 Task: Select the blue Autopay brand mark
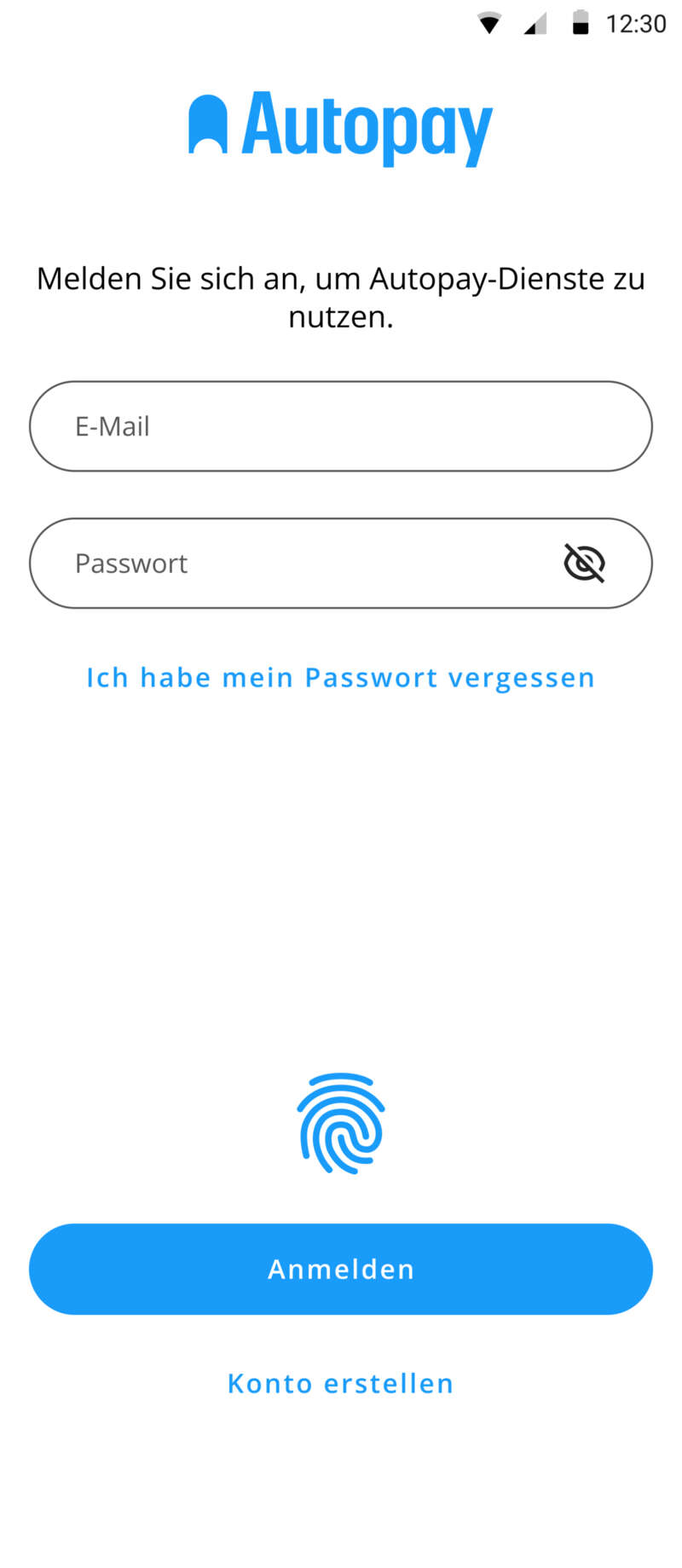point(208,125)
